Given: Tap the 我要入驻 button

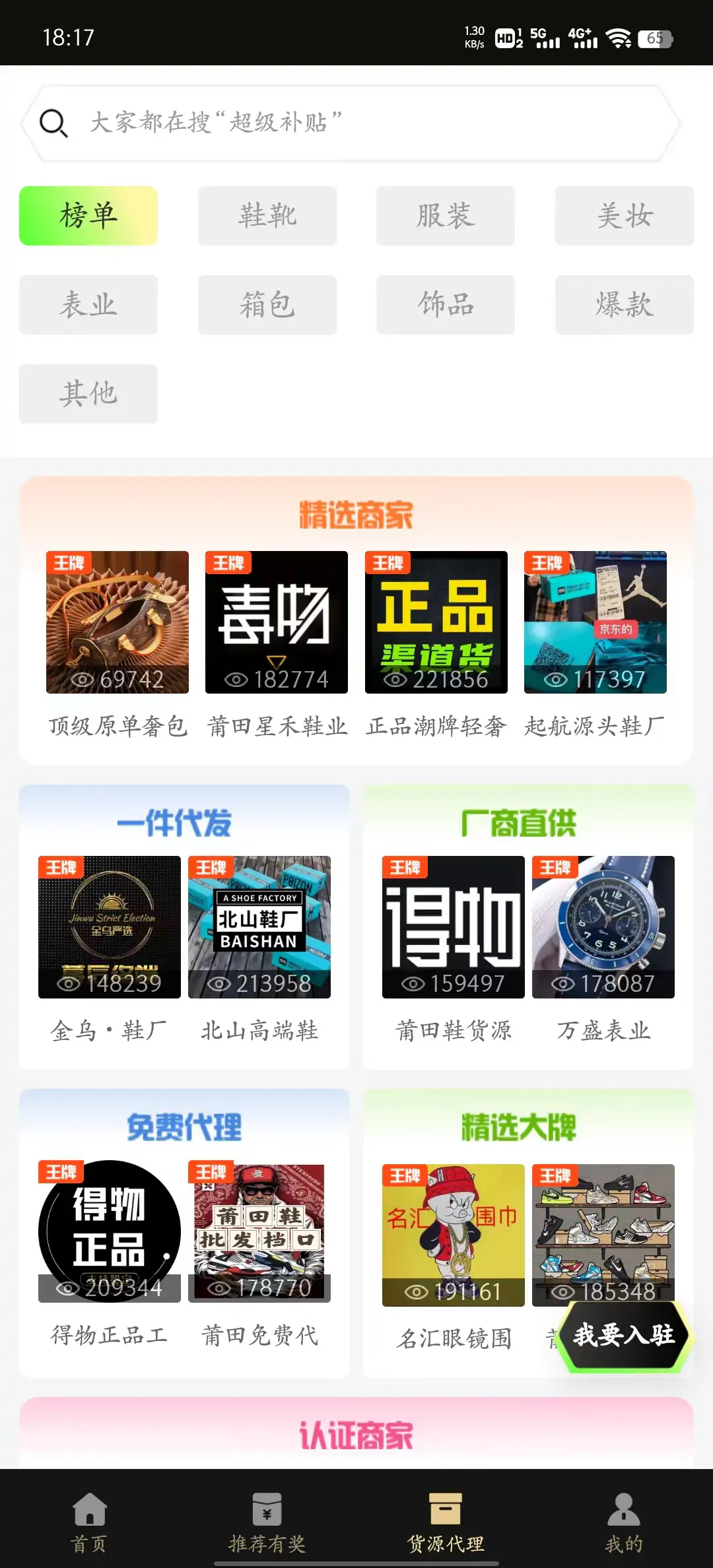Looking at the screenshot, I should tap(623, 1336).
